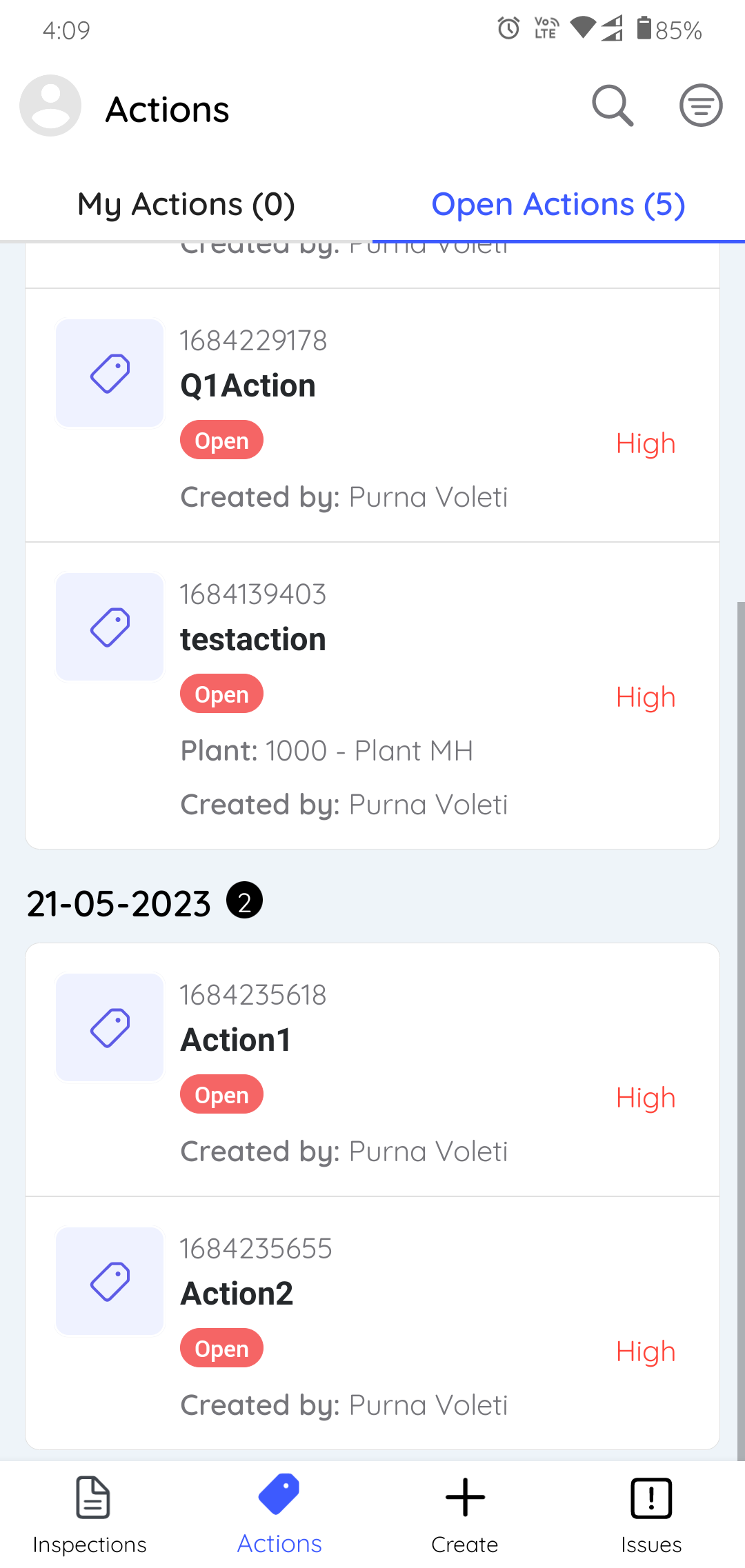Open the search icon
Screen dimensions: 745x1568
(613, 106)
